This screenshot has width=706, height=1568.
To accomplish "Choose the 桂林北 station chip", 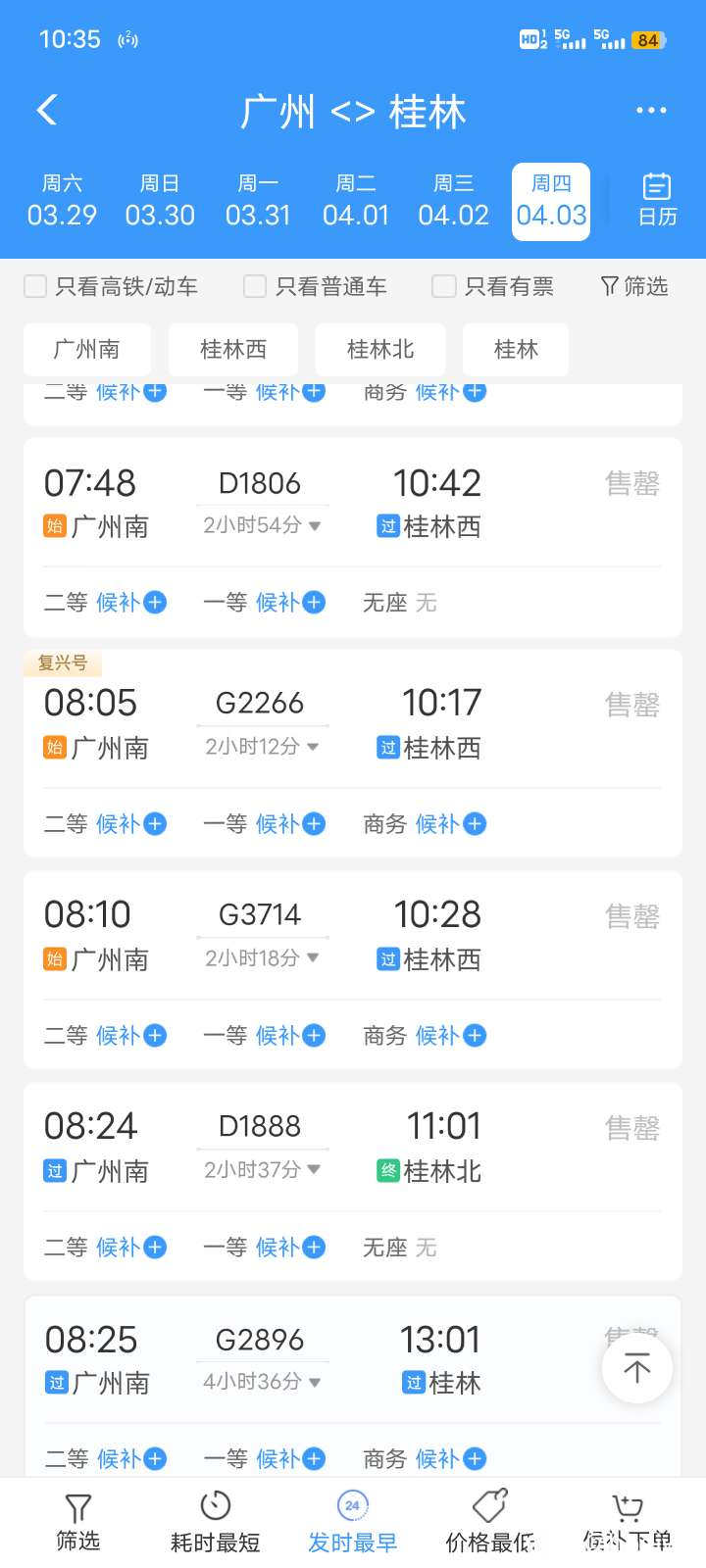I will (x=380, y=350).
